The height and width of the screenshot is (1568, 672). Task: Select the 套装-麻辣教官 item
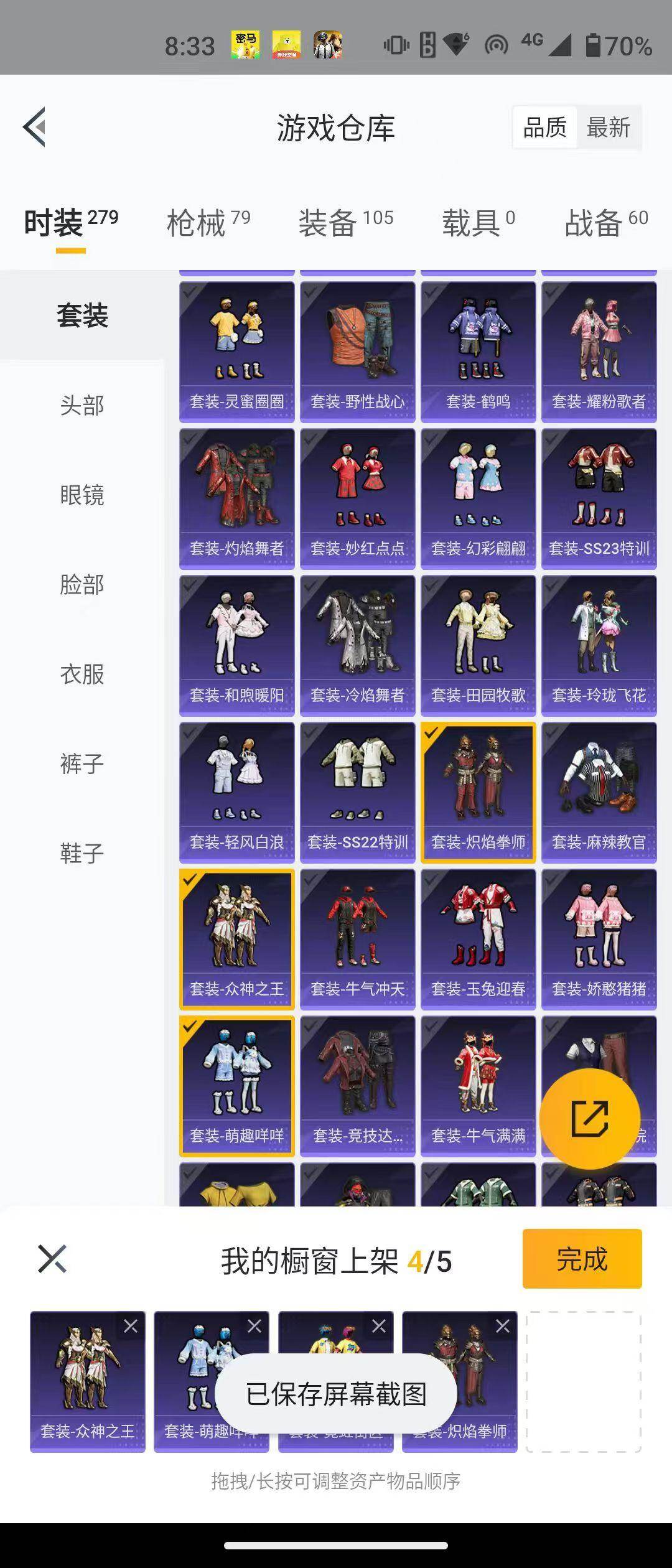point(599,791)
